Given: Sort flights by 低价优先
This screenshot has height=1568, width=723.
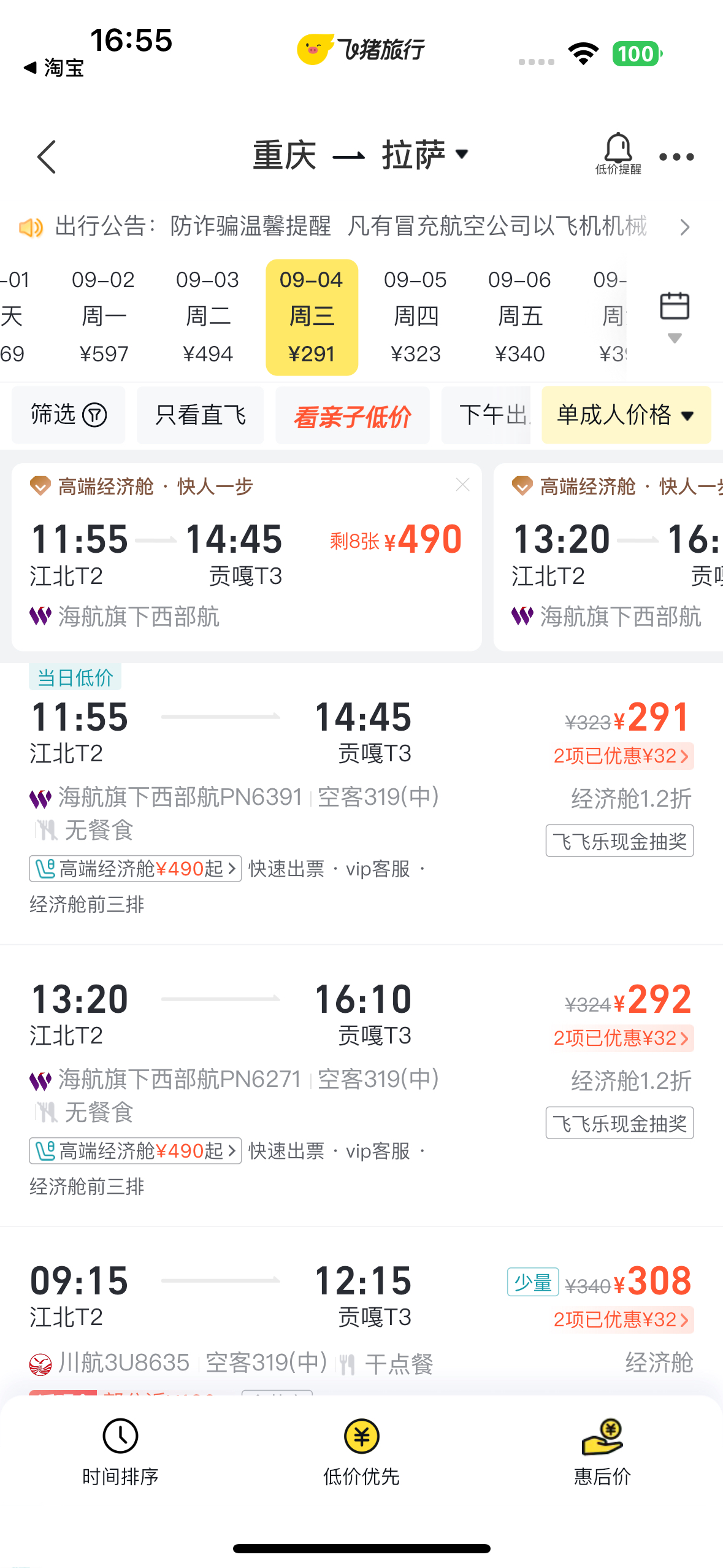Looking at the screenshot, I should tap(362, 1451).
